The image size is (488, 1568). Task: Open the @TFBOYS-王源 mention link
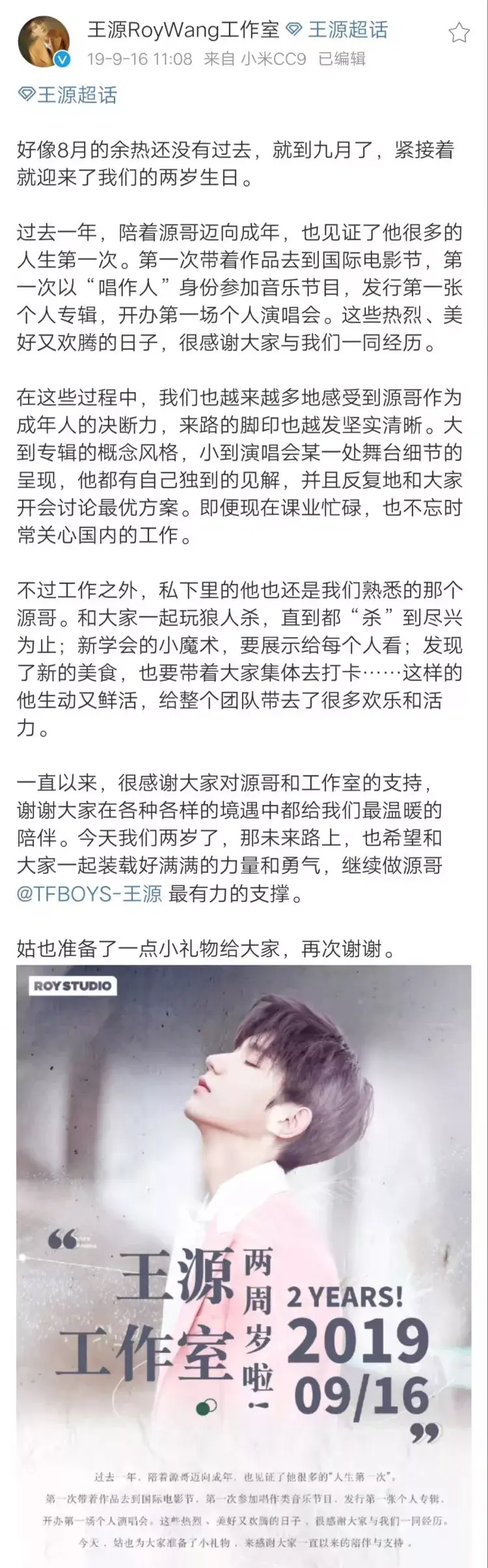[x=90, y=893]
